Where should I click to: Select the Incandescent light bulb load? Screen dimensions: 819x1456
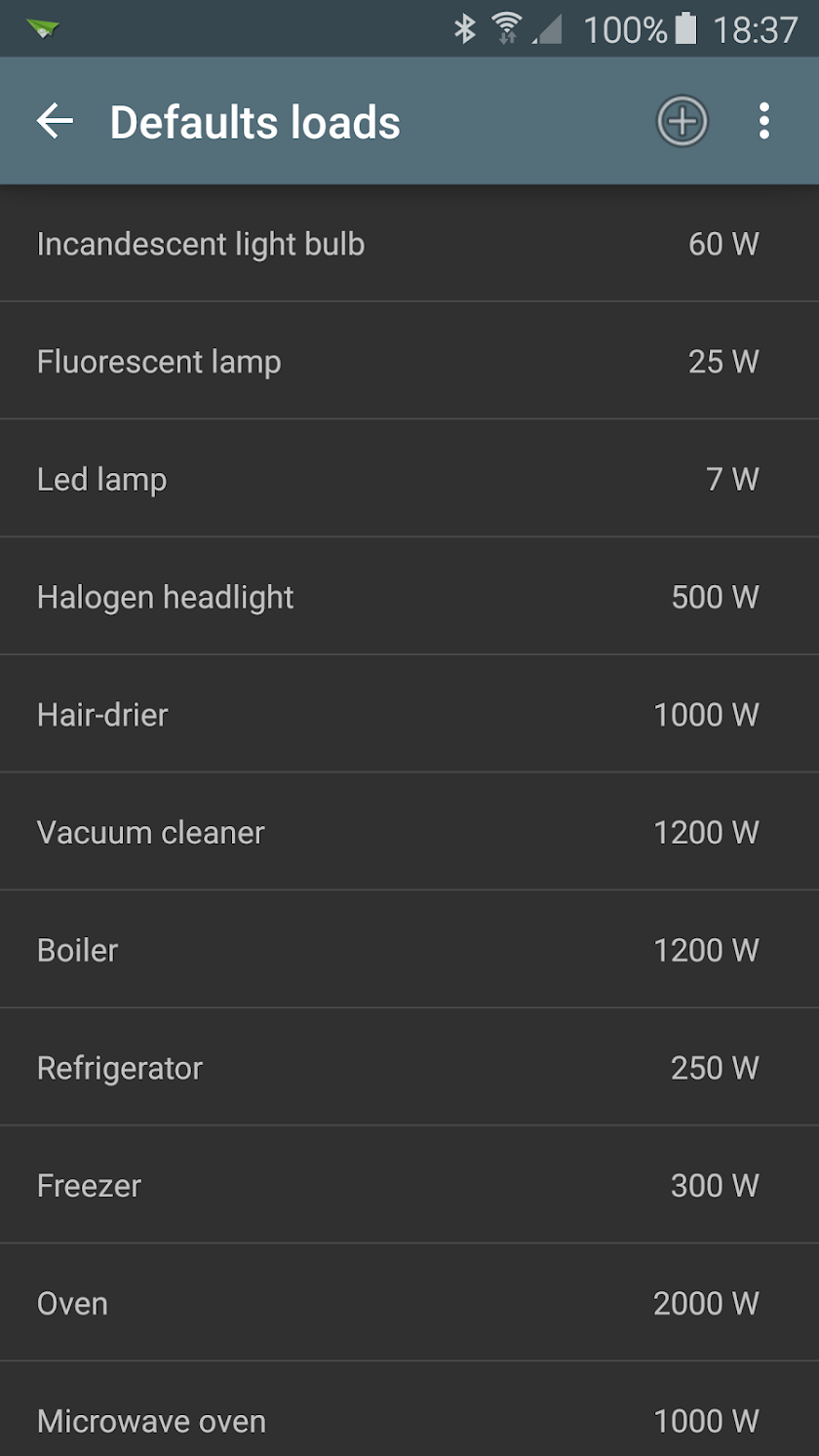pyautogui.click(x=409, y=244)
